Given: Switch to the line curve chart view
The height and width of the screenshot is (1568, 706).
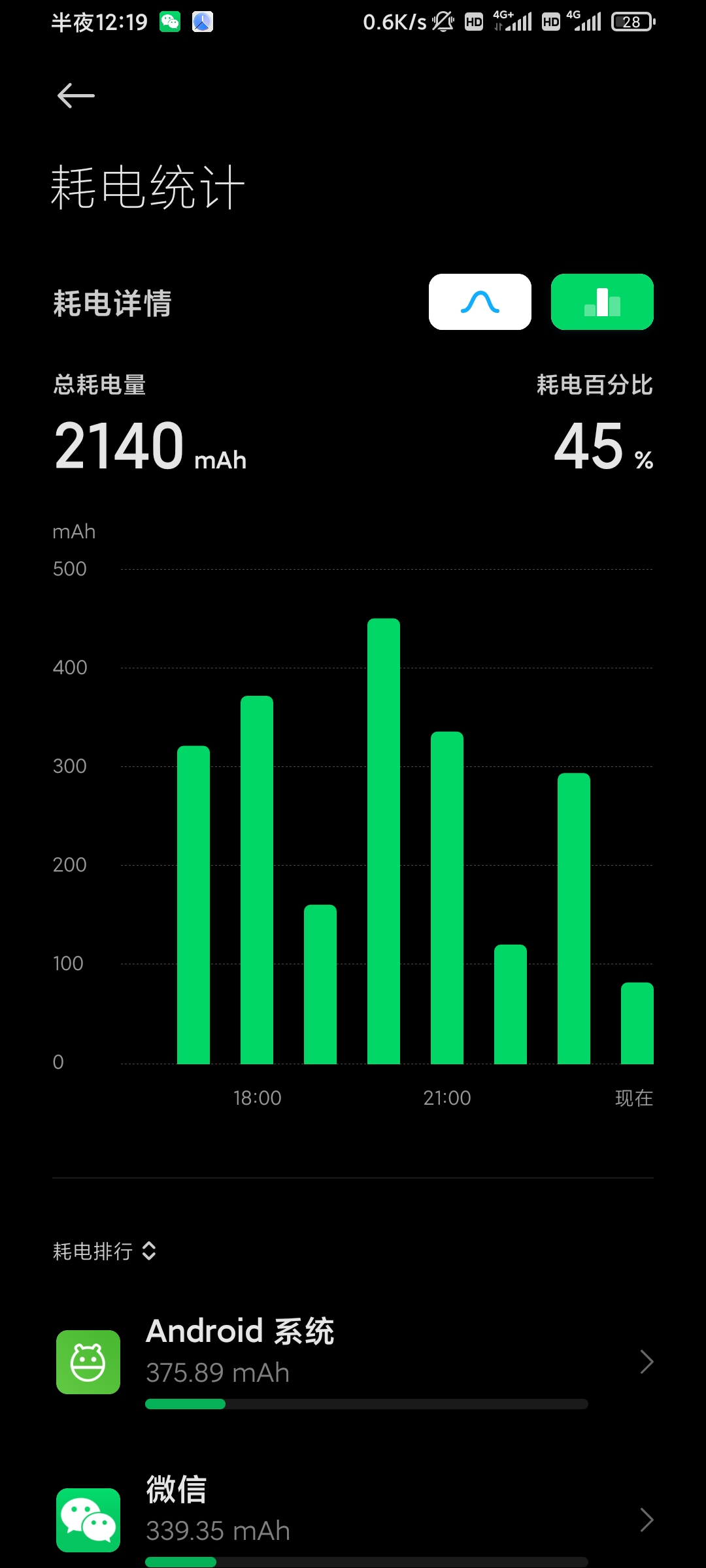Looking at the screenshot, I should pyautogui.click(x=480, y=302).
